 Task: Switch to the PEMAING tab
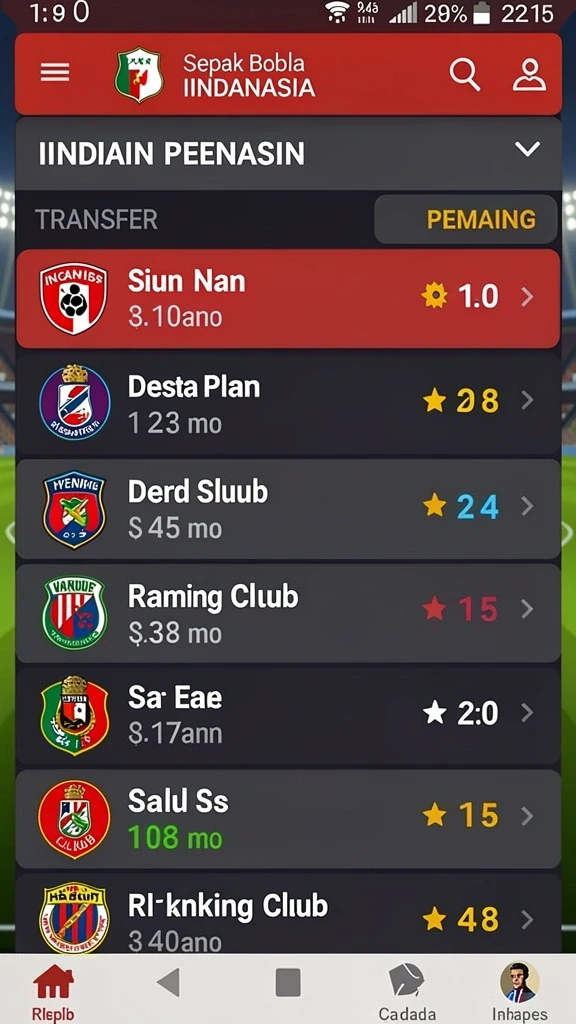click(x=466, y=219)
